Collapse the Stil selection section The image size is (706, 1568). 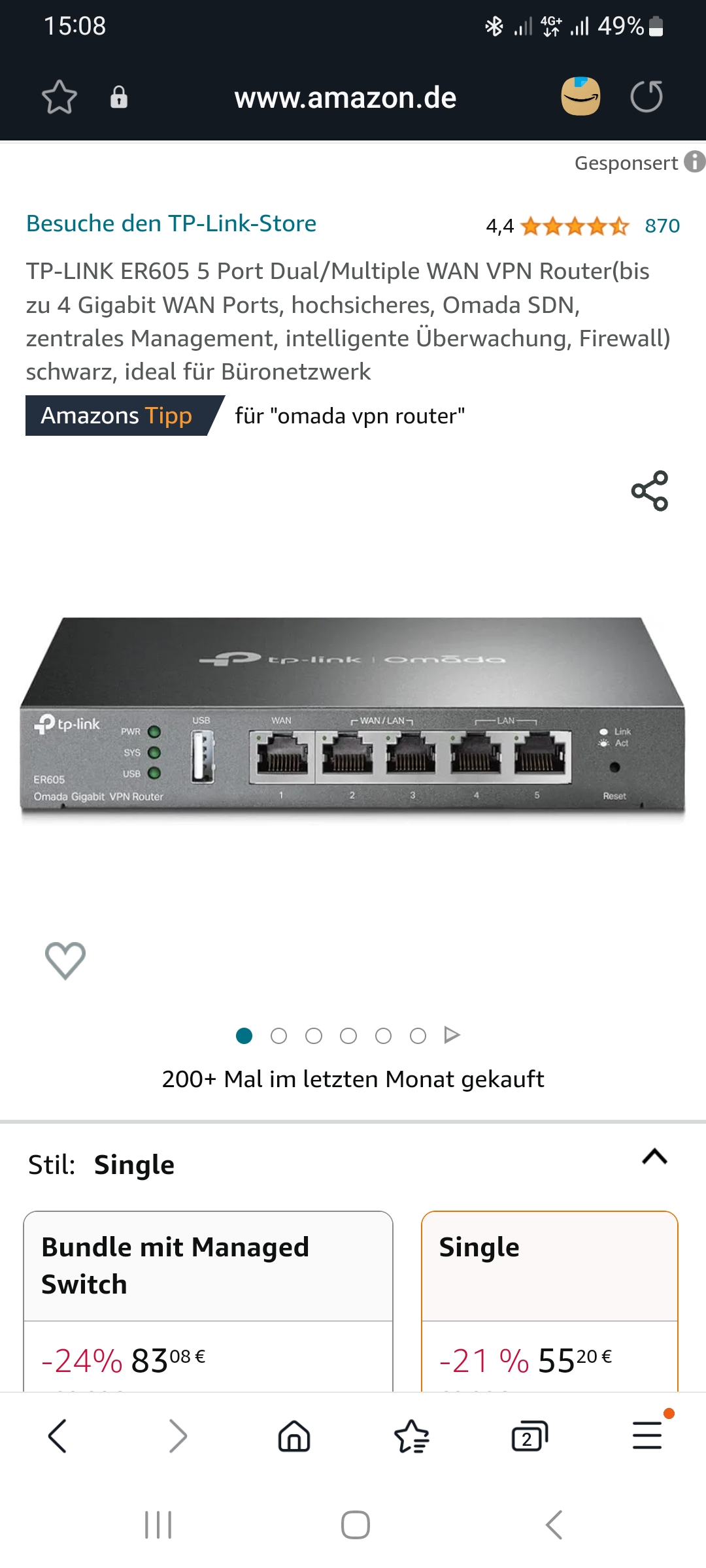pyautogui.click(x=654, y=1157)
